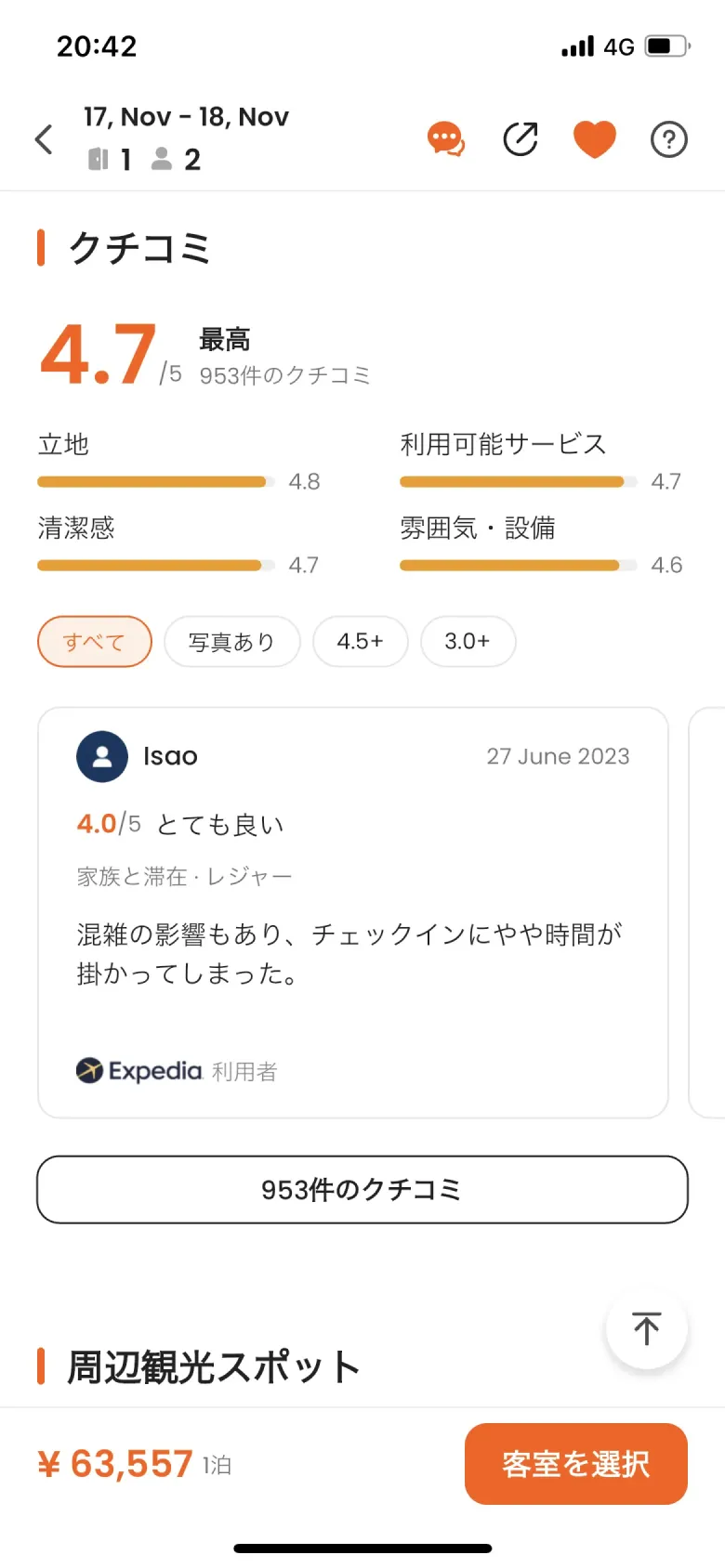The height and width of the screenshot is (1568, 725).
Task: Tap the scroll-to-top circular button
Action: [x=646, y=1328]
